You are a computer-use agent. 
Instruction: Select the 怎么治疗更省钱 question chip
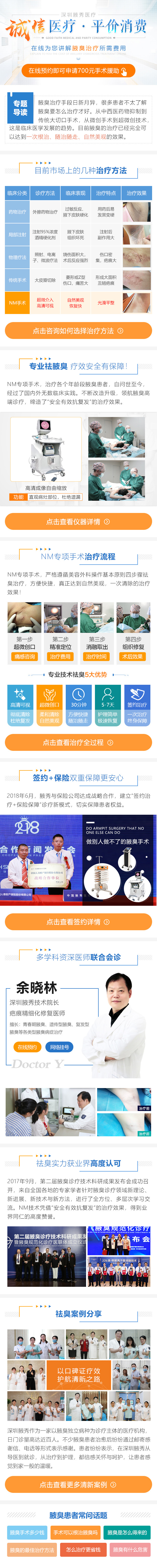[84, 1550]
